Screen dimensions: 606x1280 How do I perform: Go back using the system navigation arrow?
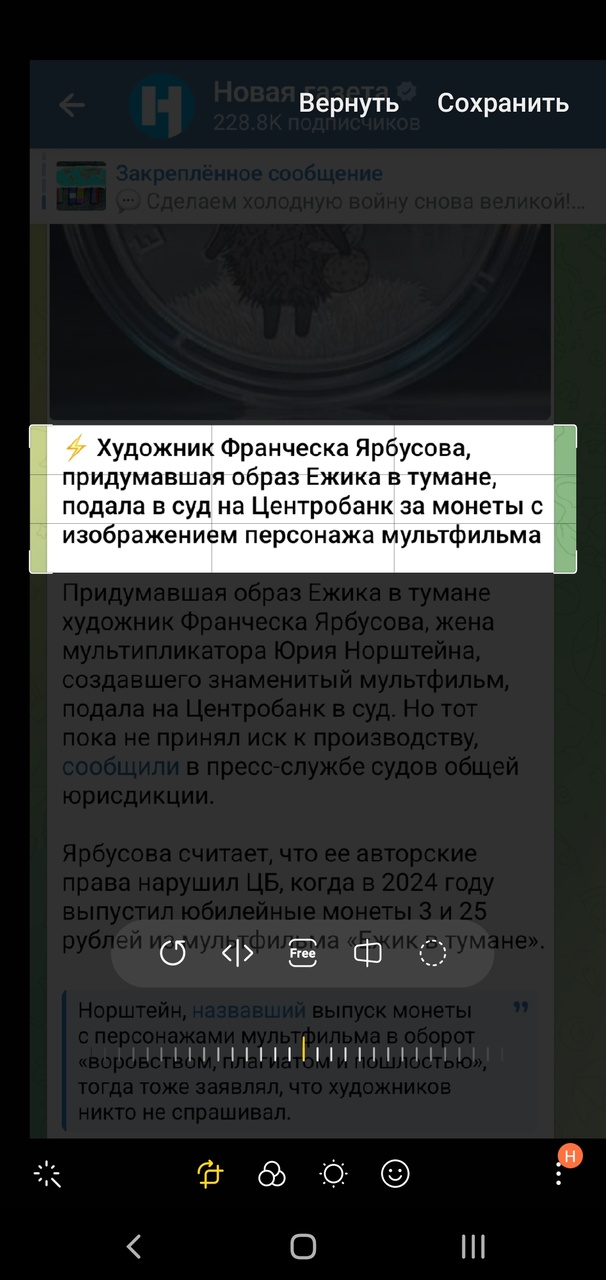coord(134,1246)
